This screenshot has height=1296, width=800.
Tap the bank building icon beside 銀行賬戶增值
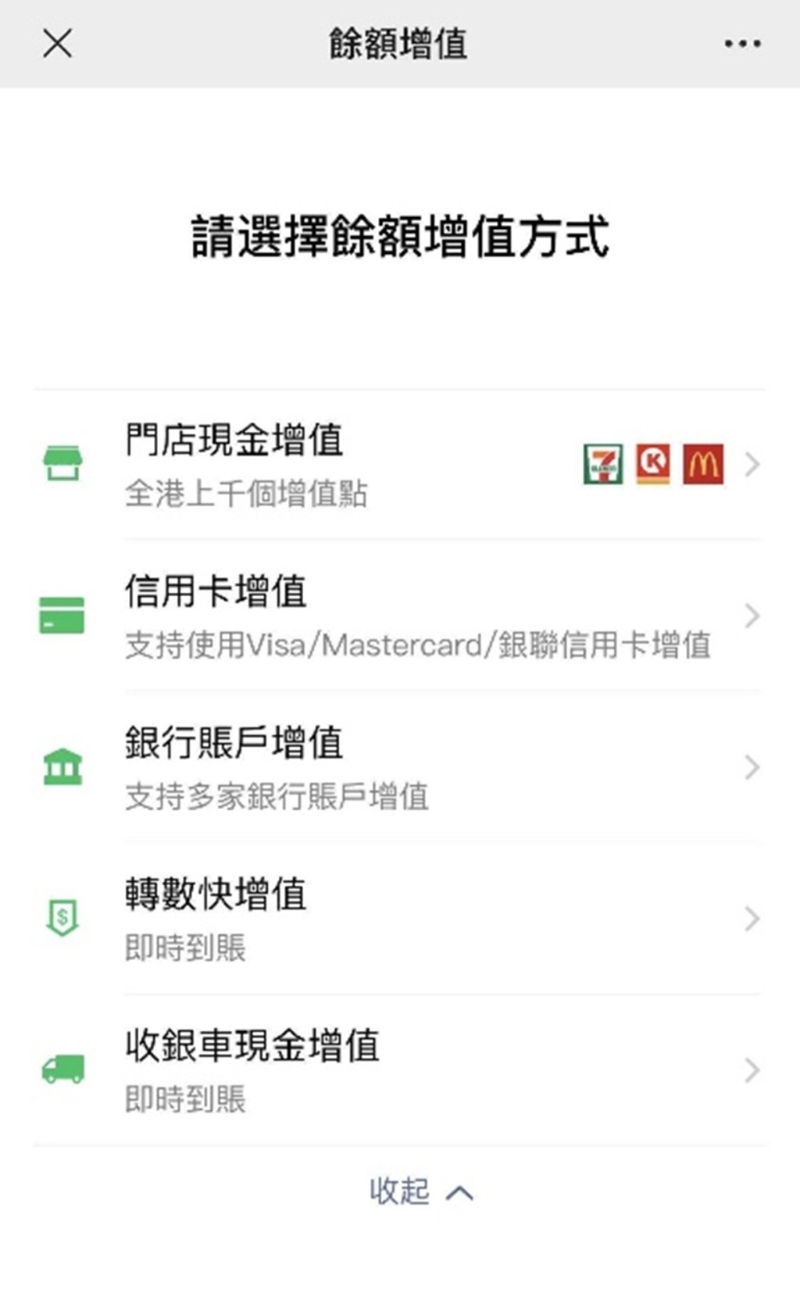coord(62,767)
